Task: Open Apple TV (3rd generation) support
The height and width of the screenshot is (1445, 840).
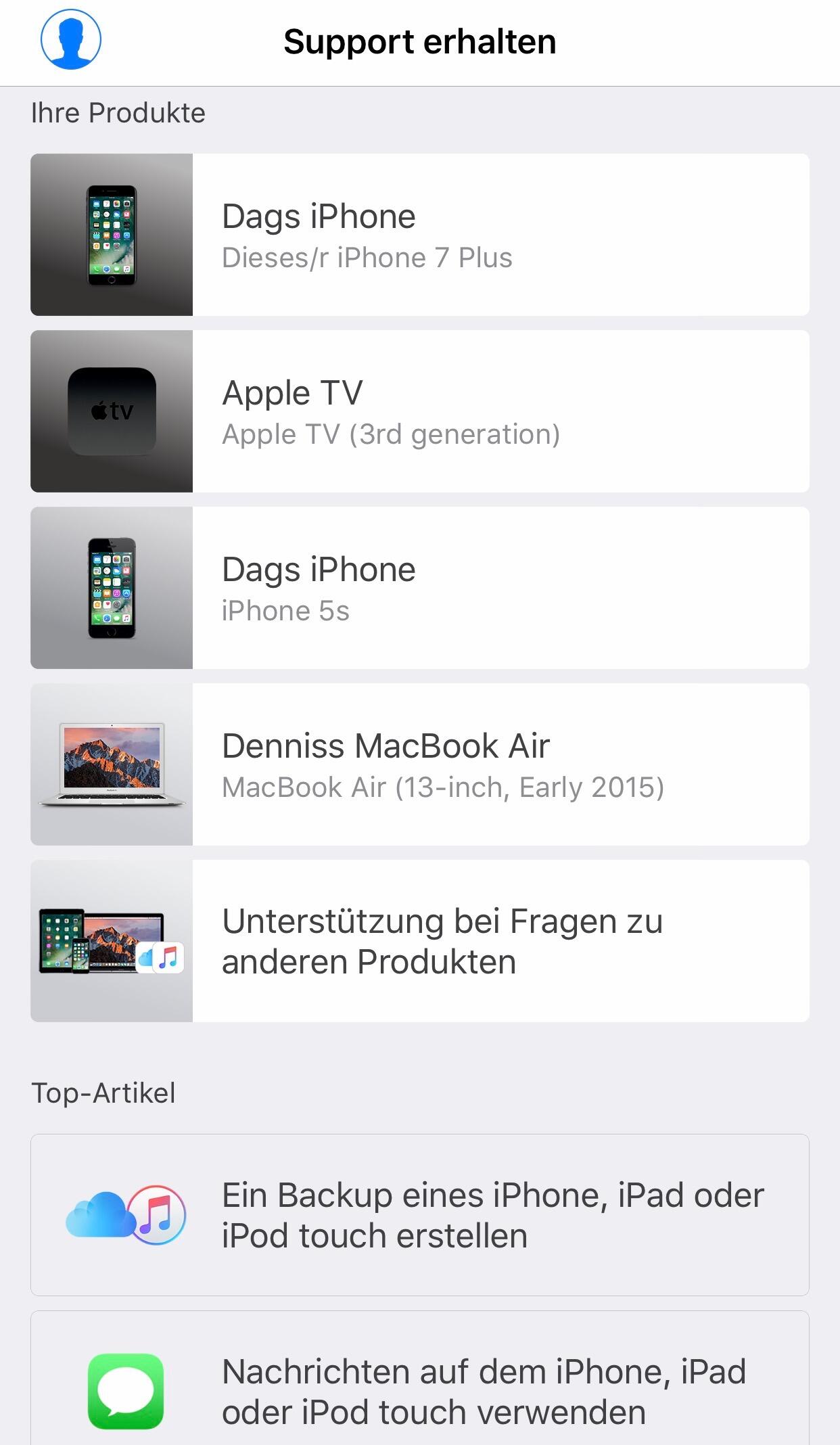Action: click(419, 411)
